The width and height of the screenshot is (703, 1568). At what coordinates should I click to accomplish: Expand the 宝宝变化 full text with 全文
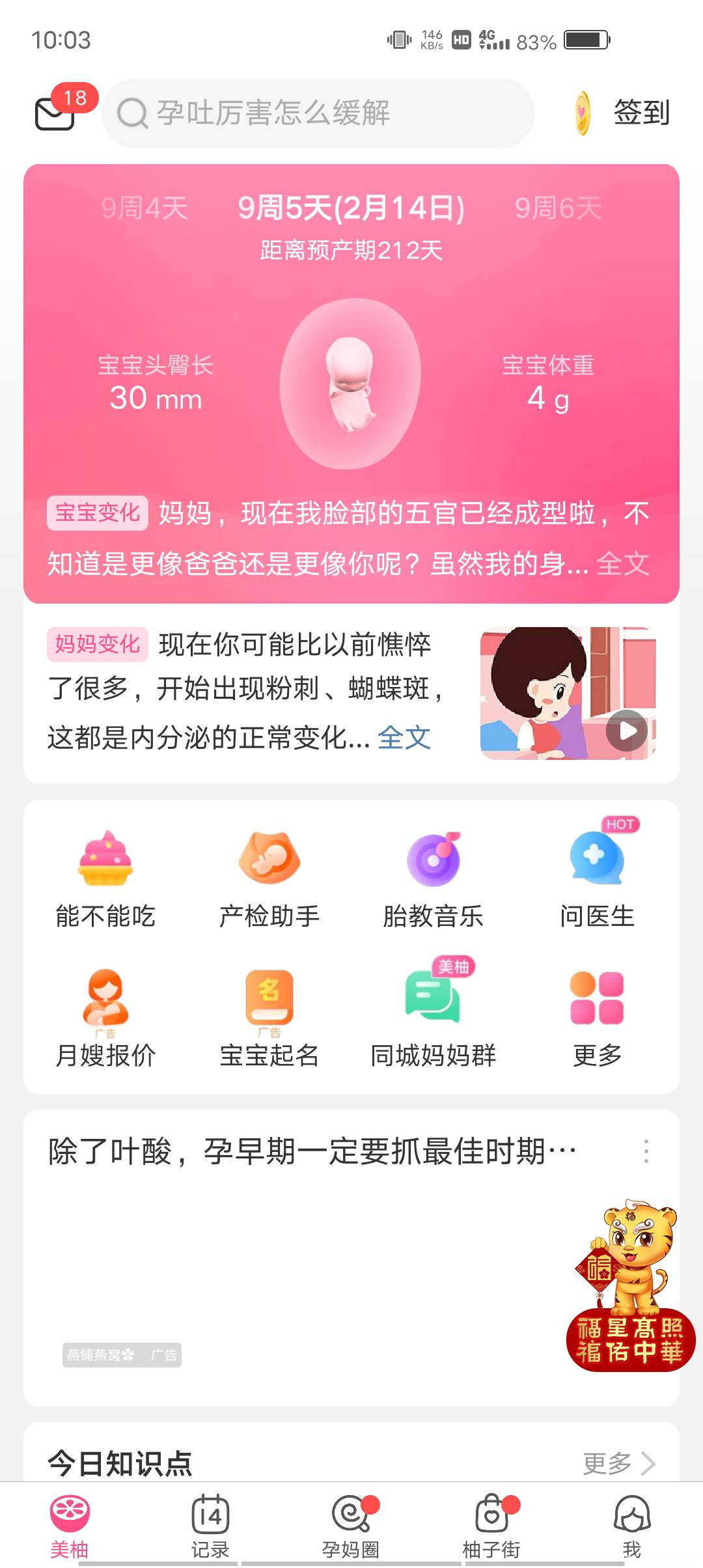pyautogui.click(x=622, y=567)
